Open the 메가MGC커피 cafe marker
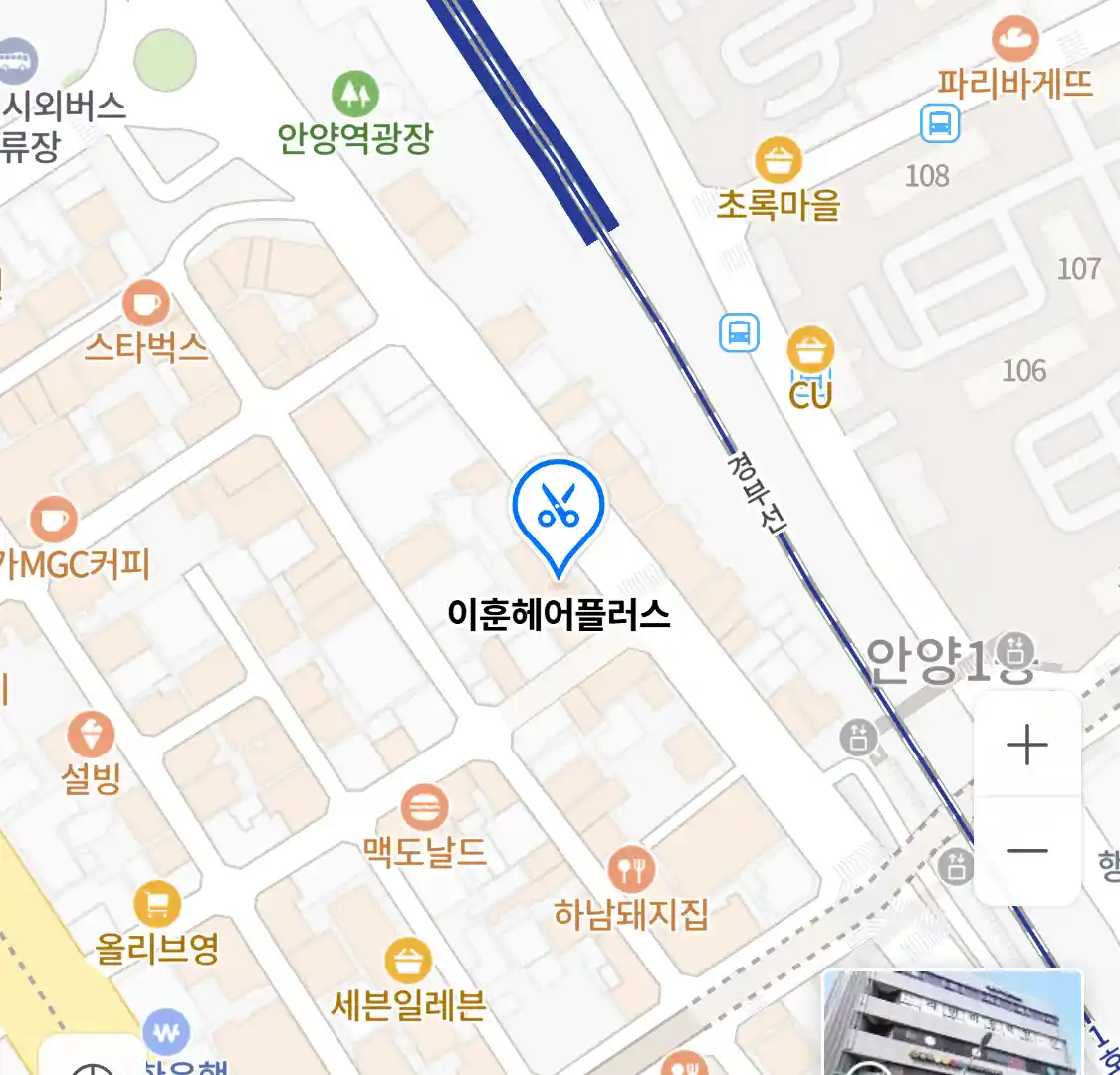The image size is (1120, 1075). (54, 520)
